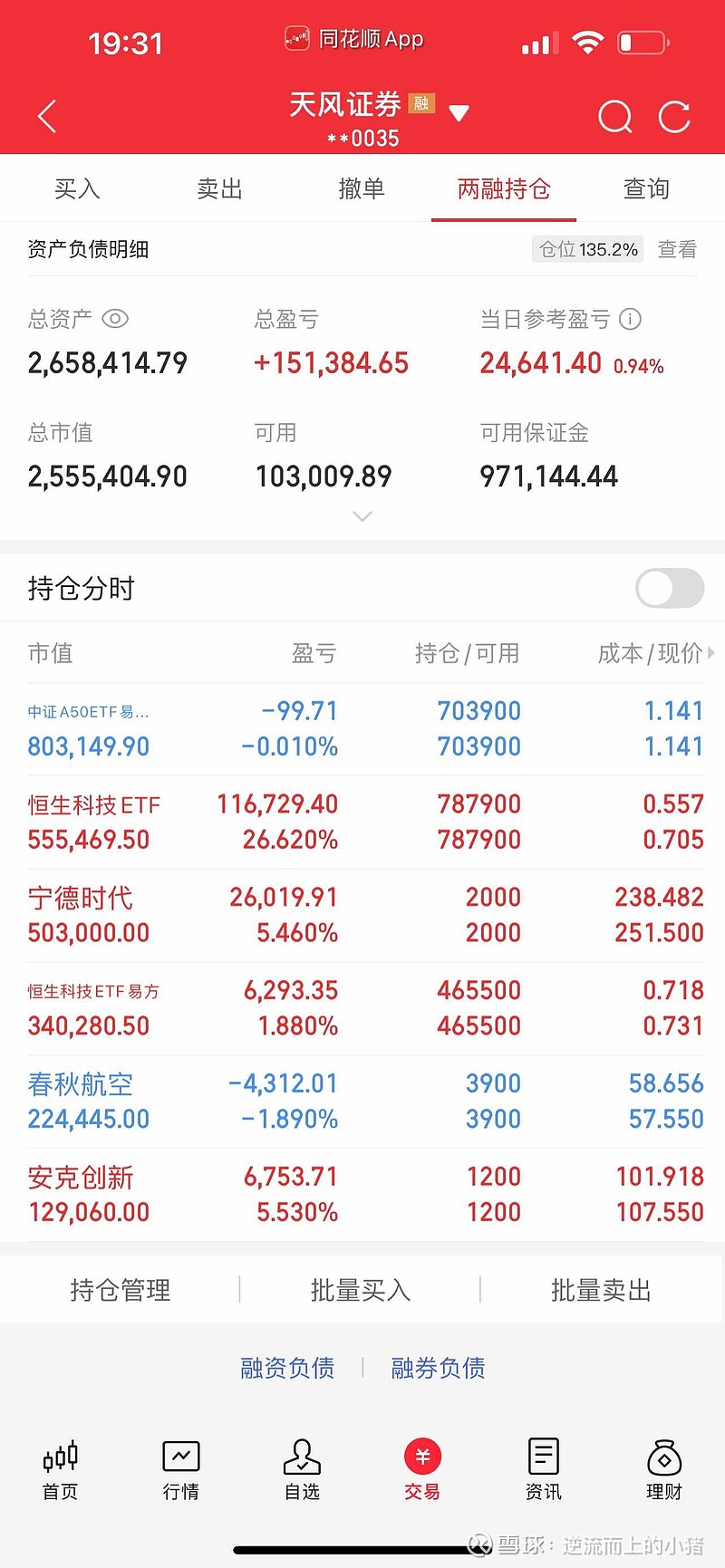Hide total assets with the eye icon
This screenshot has width=725, height=1568.
[115, 319]
